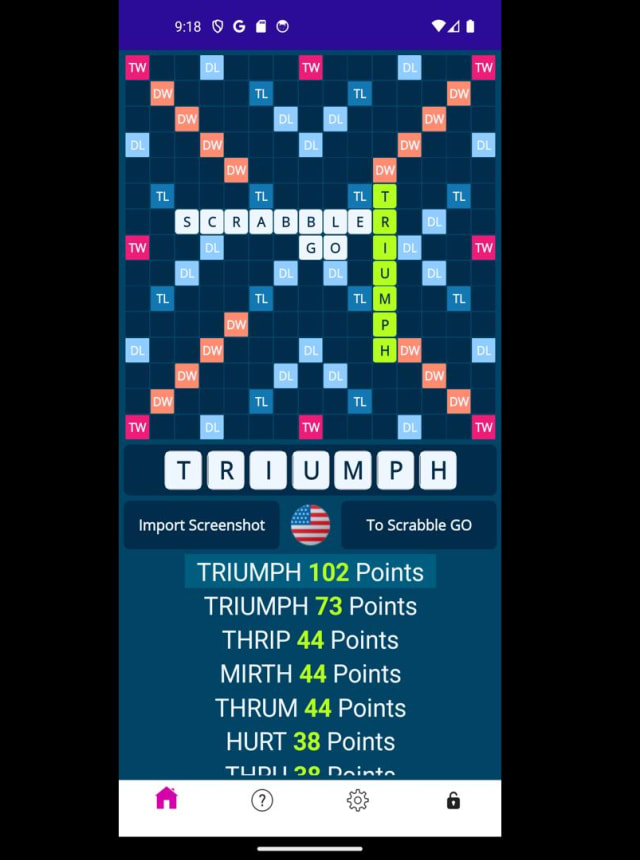Open the To Scrabble GO button

point(418,525)
